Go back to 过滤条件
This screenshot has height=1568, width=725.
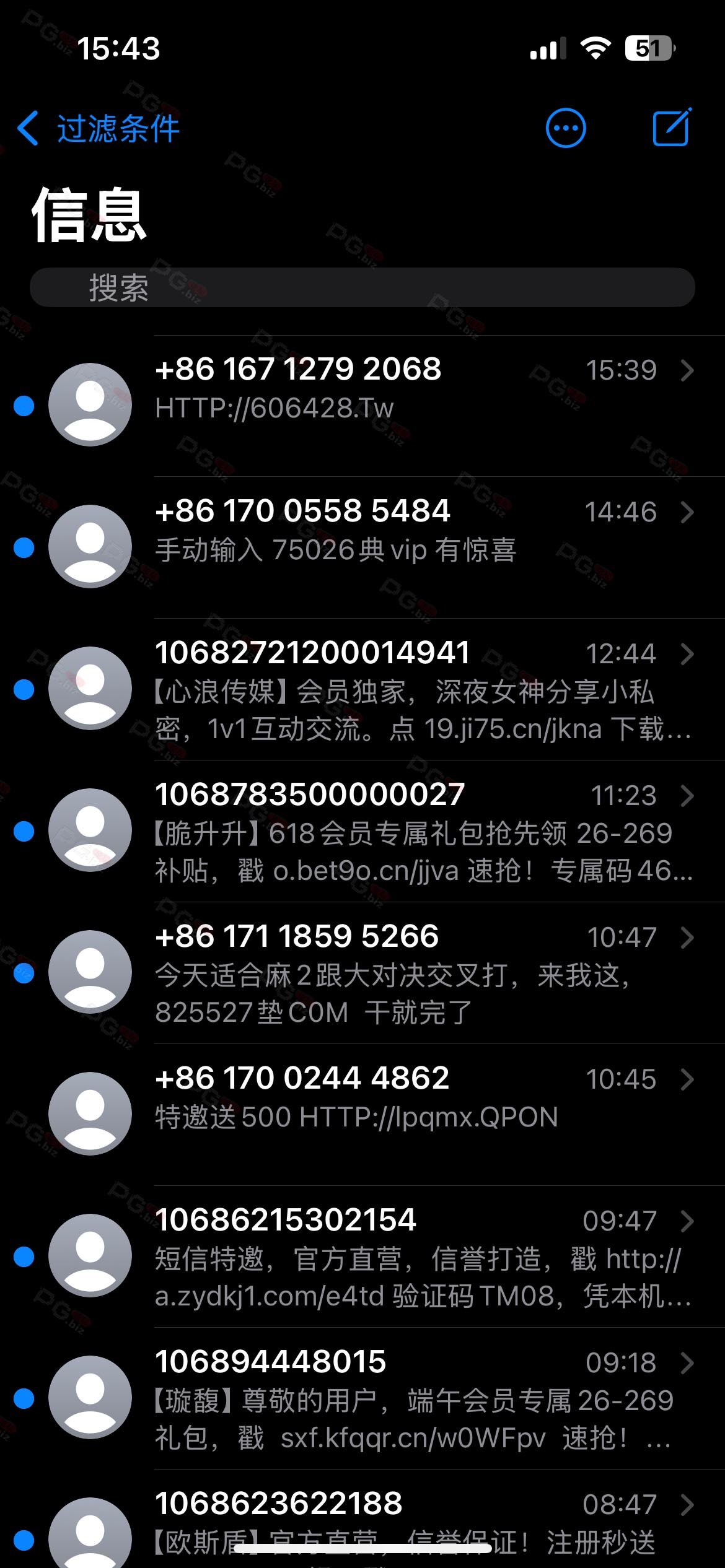click(x=98, y=129)
